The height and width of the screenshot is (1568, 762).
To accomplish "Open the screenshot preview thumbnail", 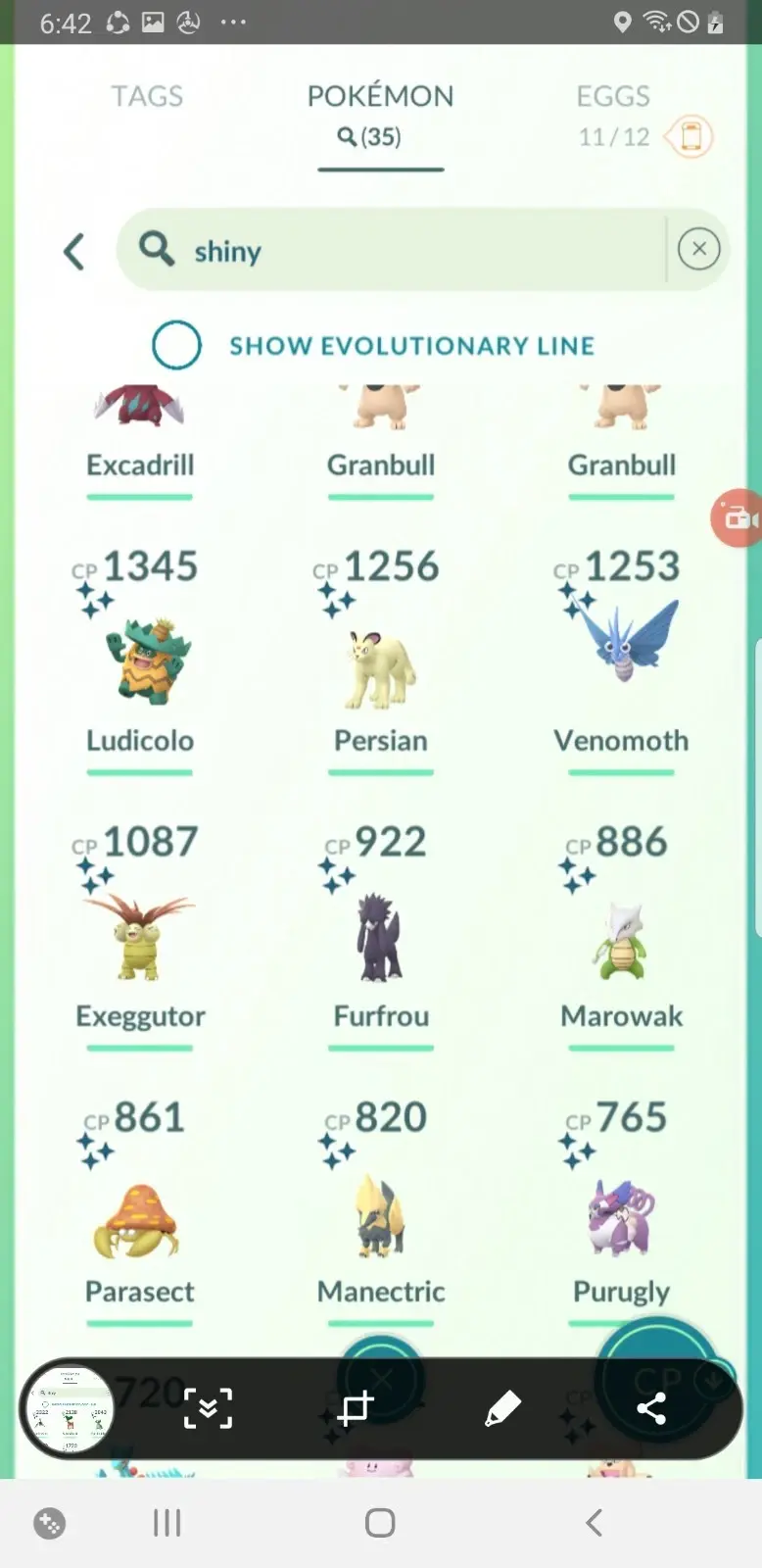I will (x=71, y=1409).
